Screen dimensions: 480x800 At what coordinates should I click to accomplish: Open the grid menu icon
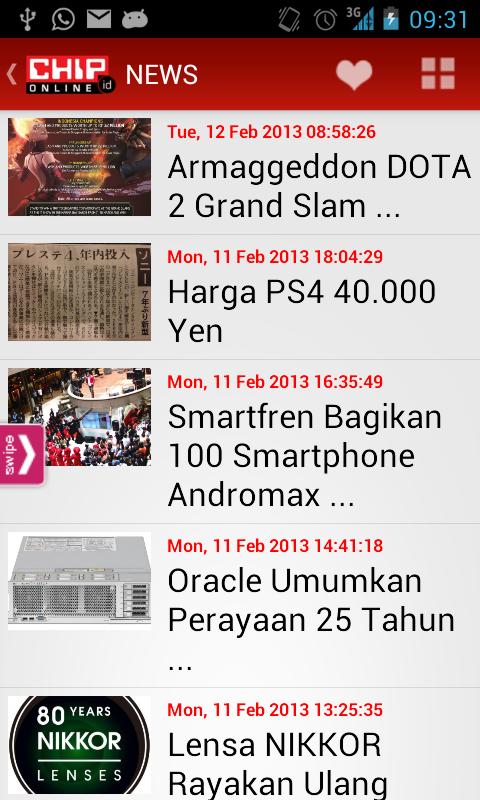pos(438,74)
